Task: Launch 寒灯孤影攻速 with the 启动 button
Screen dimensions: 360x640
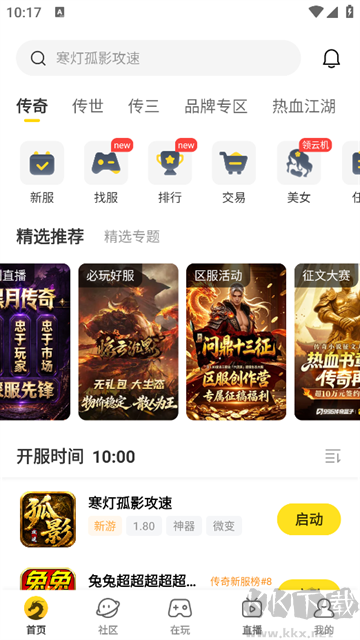Action: tap(309, 519)
